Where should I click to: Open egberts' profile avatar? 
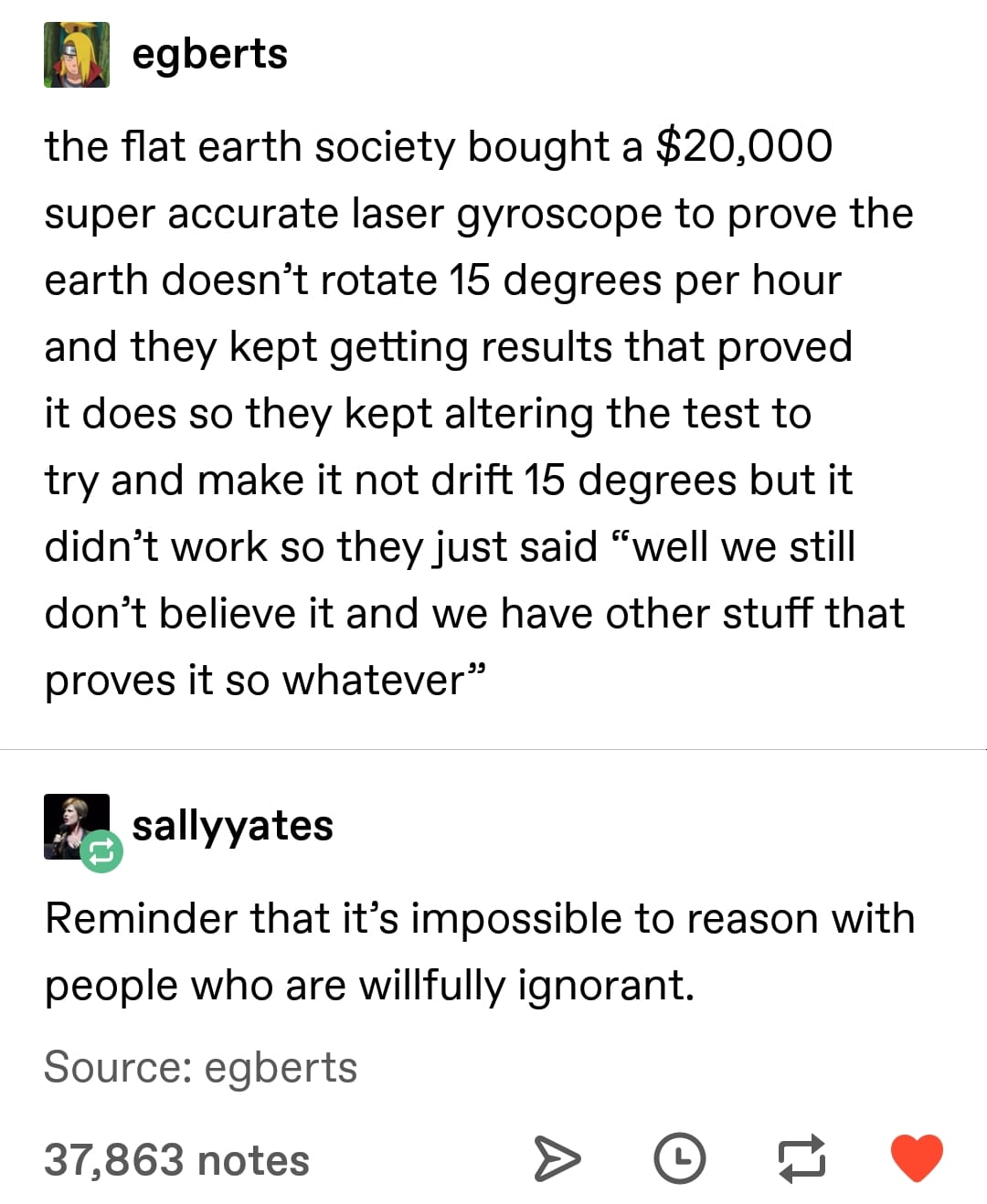77,55
